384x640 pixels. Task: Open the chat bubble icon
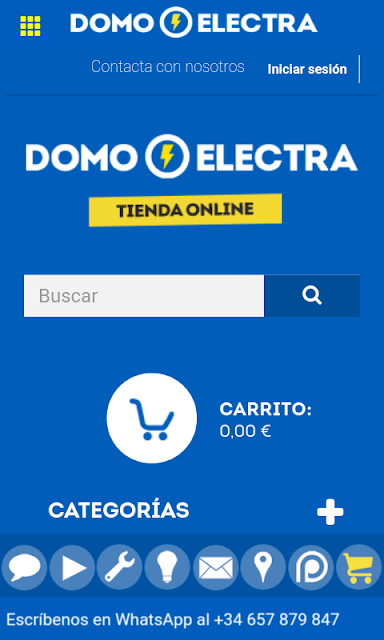click(24, 567)
